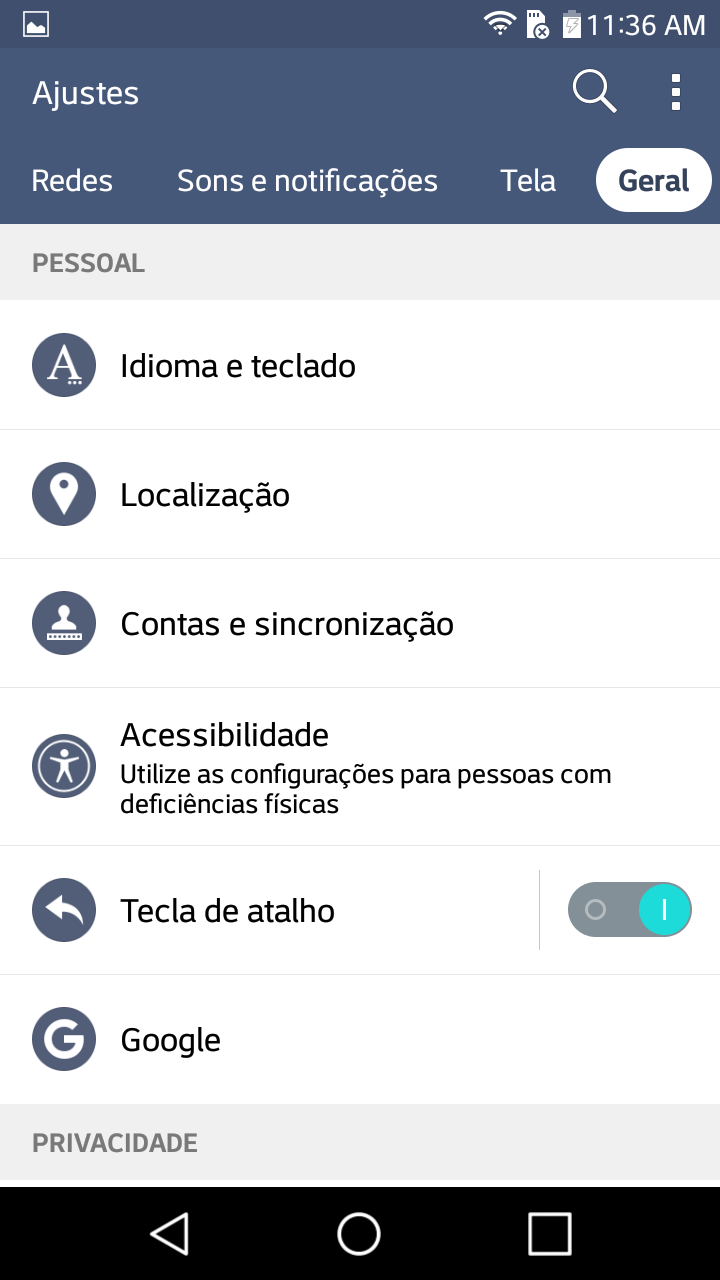
Task: Open Contas e sincronização
Action: click(x=360, y=623)
